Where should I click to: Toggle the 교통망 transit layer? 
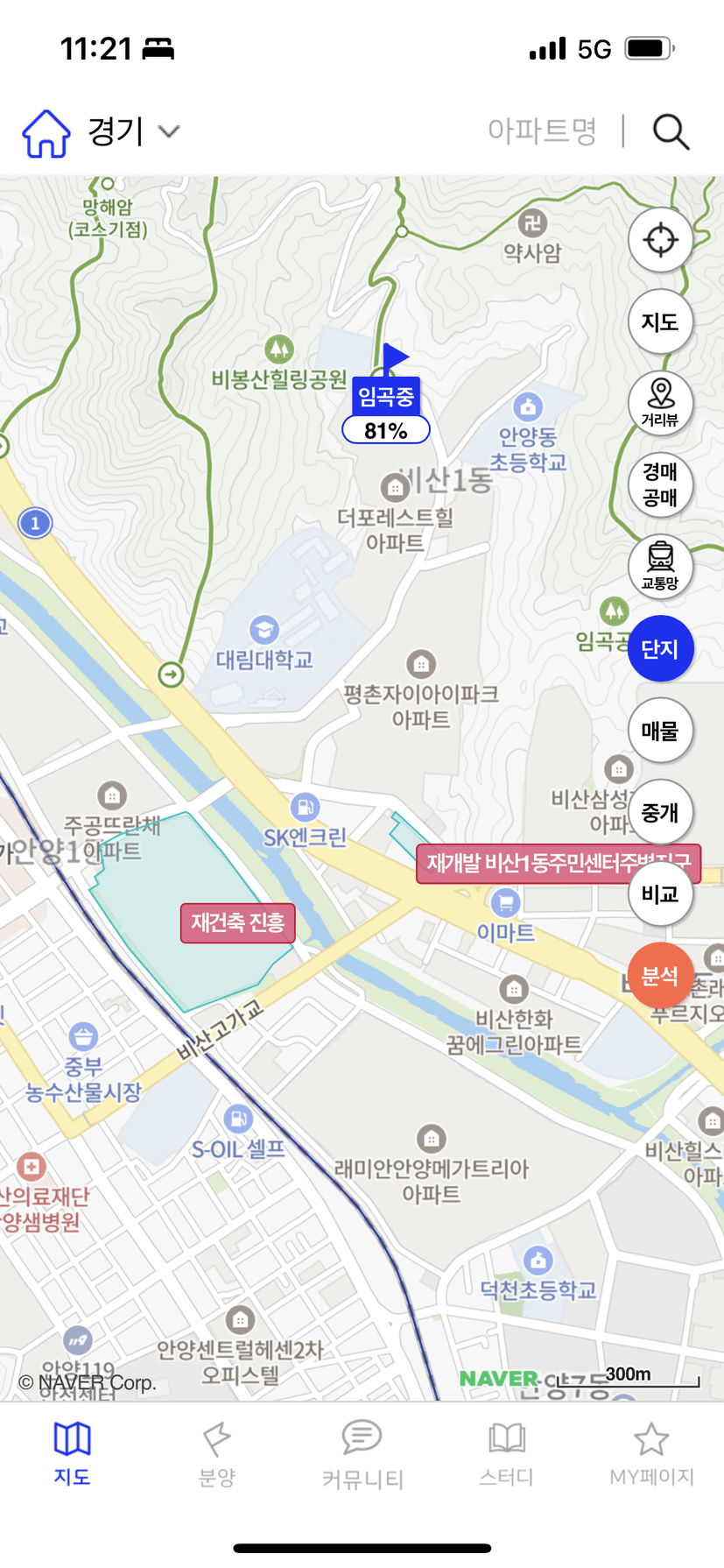point(660,567)
